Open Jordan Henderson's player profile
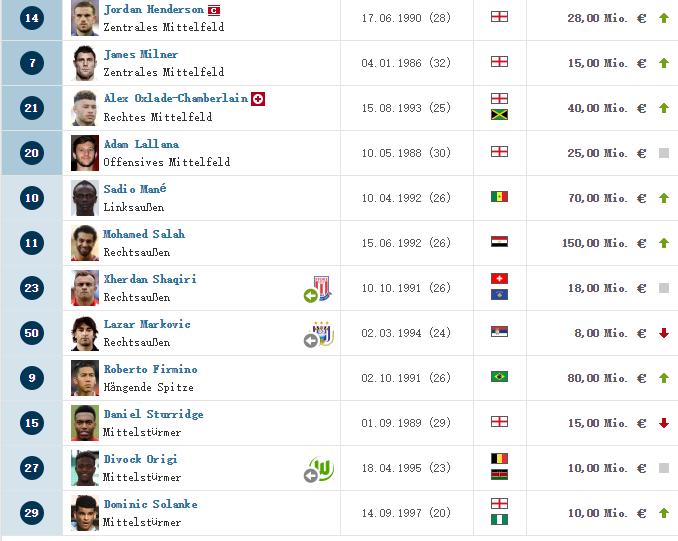 153,10
